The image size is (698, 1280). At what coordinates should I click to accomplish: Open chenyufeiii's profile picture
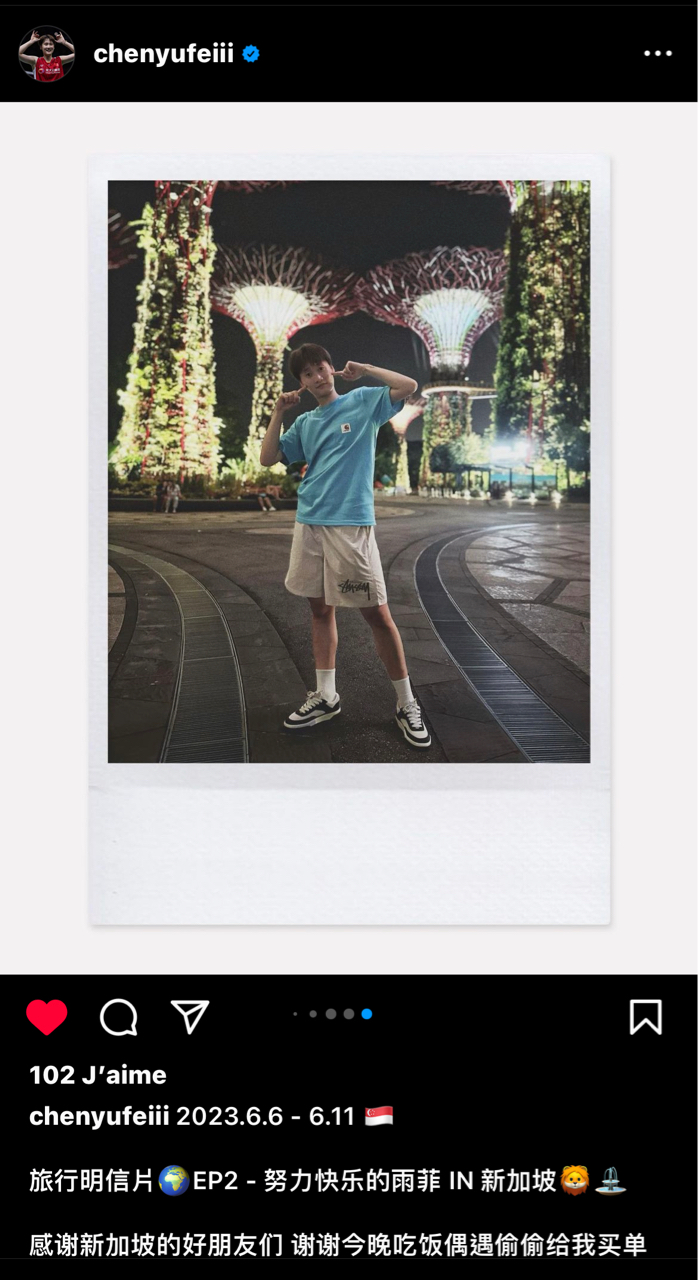(46, 54)
